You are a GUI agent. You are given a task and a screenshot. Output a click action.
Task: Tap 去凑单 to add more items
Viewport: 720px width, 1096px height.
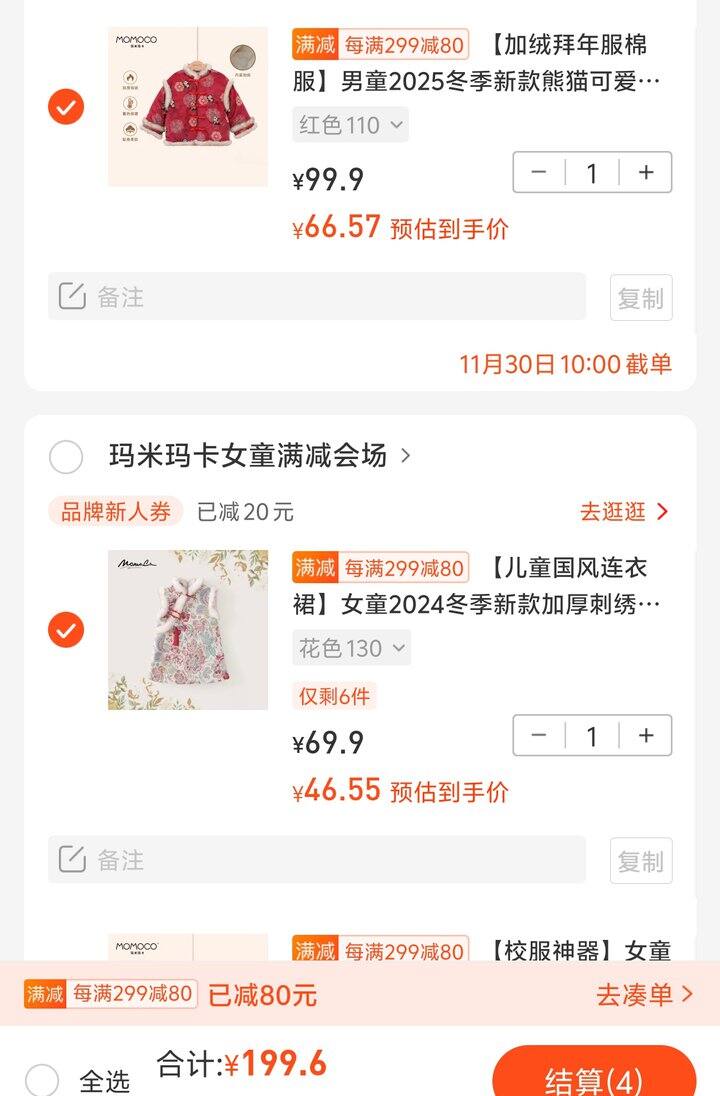644,994
